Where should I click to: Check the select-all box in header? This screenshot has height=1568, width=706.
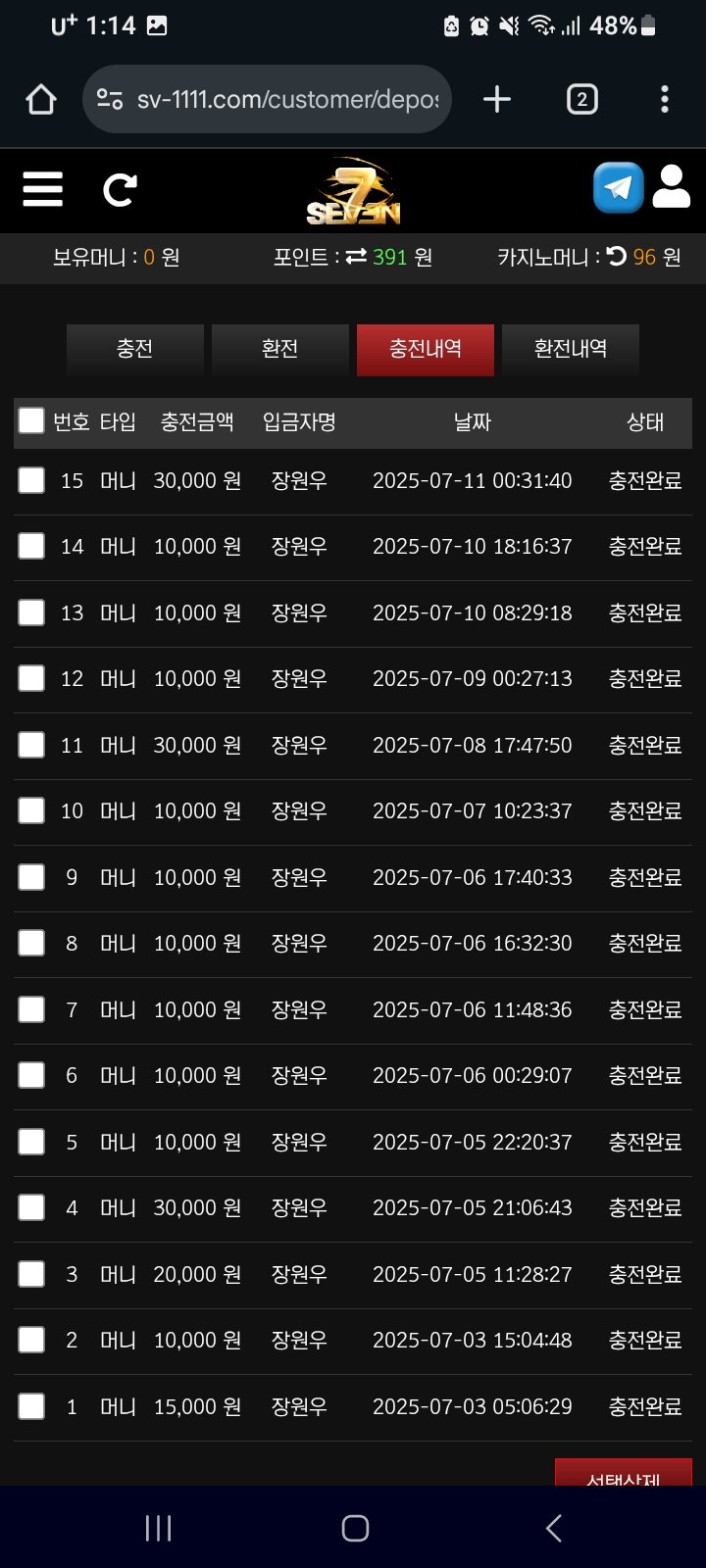[31, 420]
